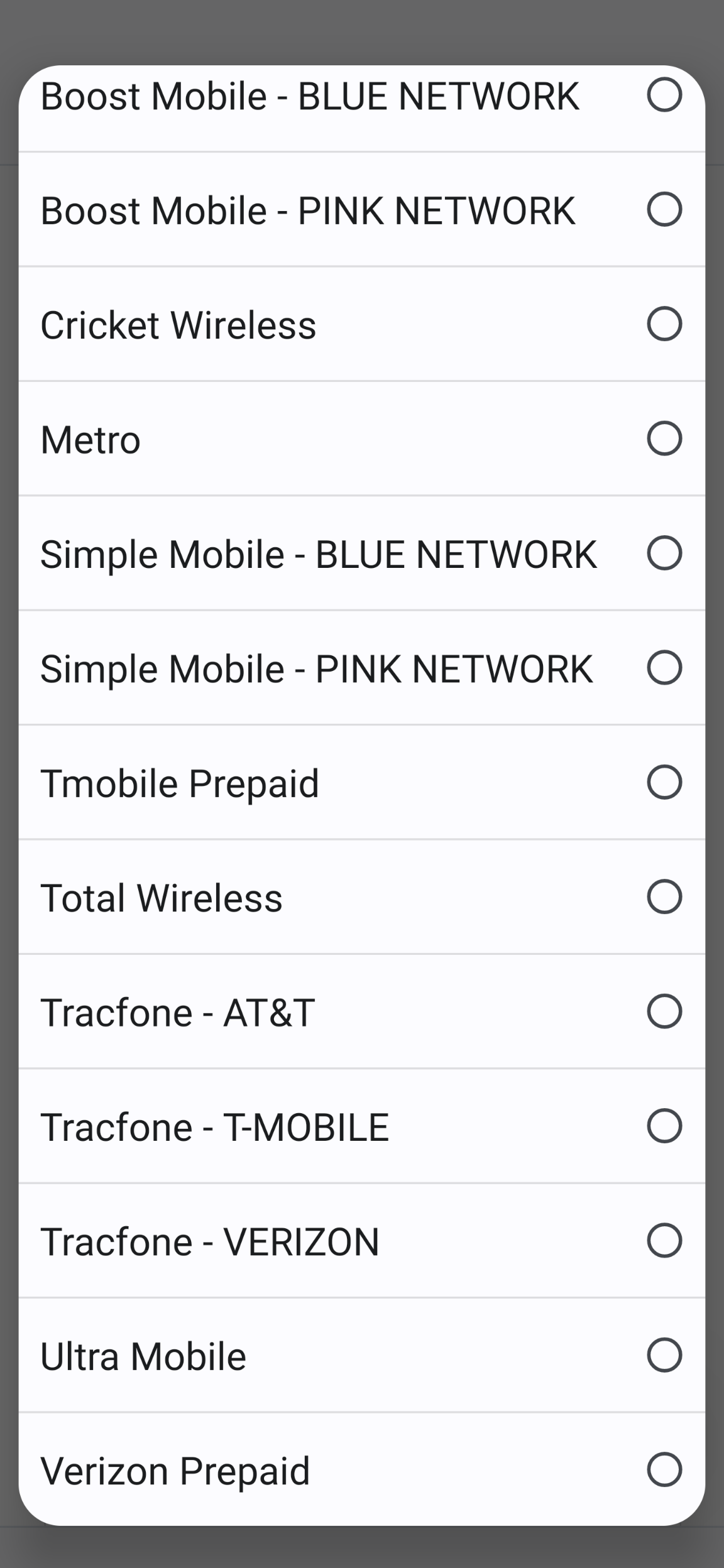This screenshot has width=724, height=1568.
Task: Select Tracfone - AT&T
Action: 362,1012
